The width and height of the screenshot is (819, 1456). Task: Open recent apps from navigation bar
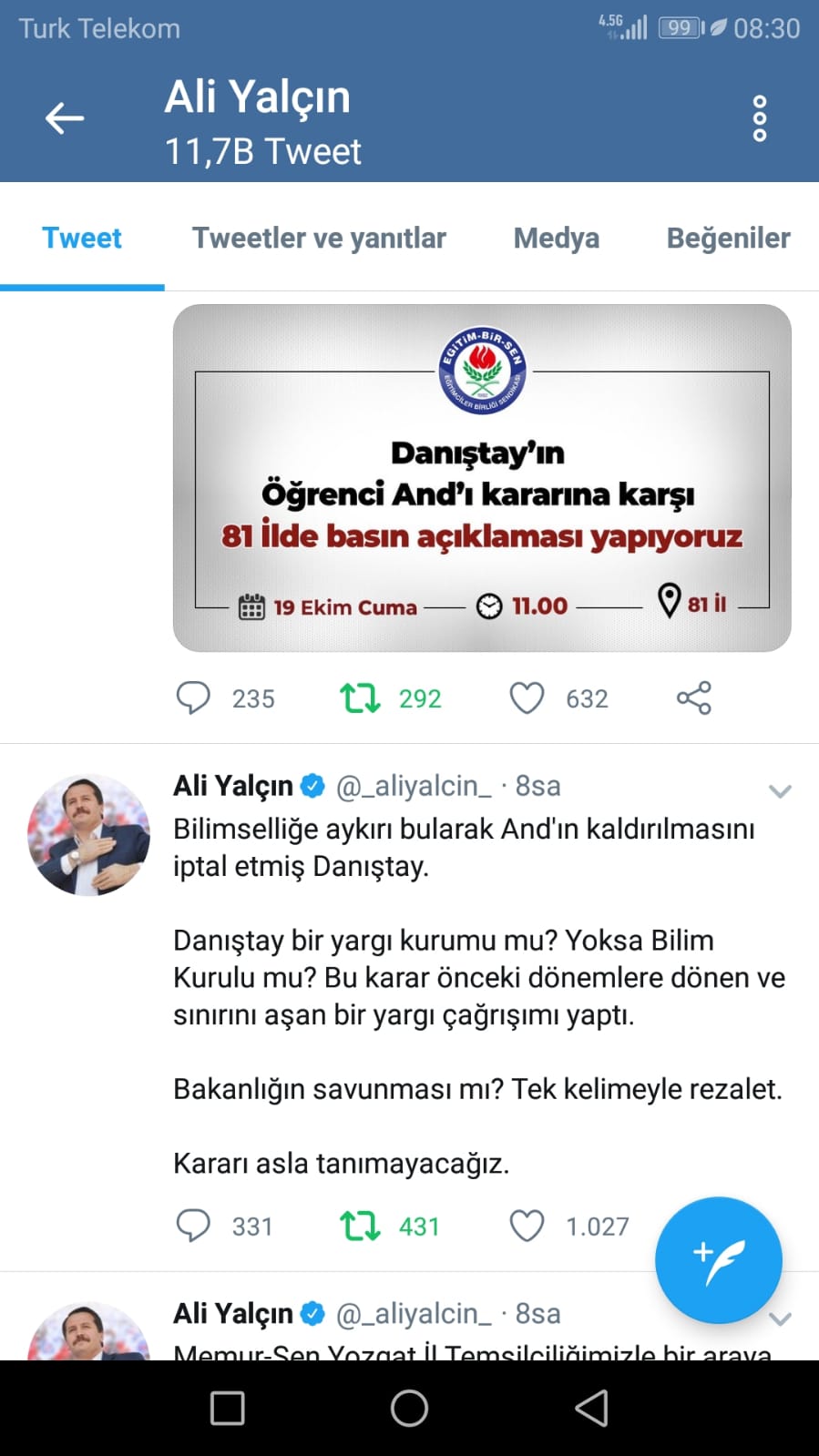(x=227, y=1408)
